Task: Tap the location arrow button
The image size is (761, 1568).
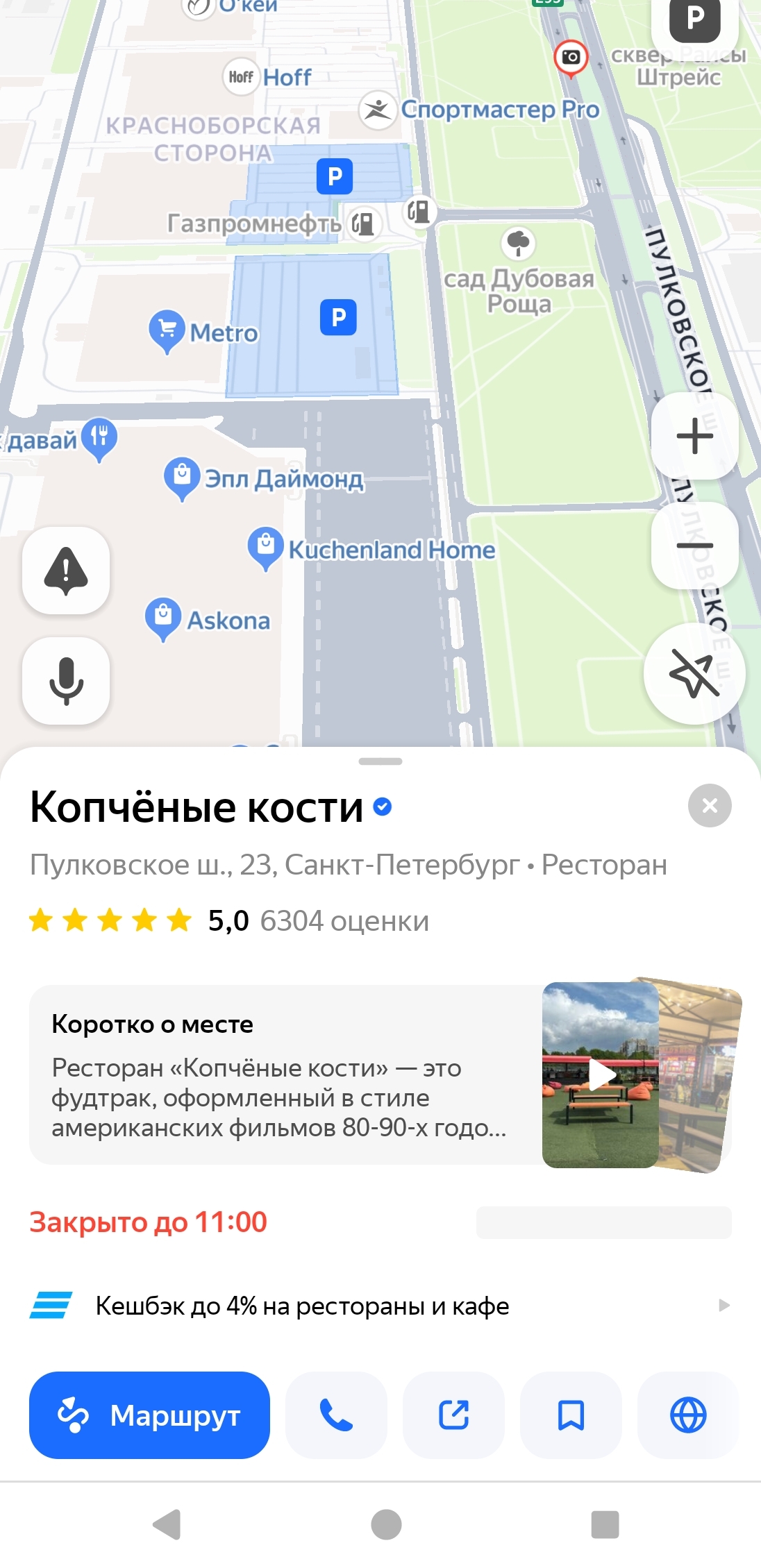Action: click(x=694, y=674)
